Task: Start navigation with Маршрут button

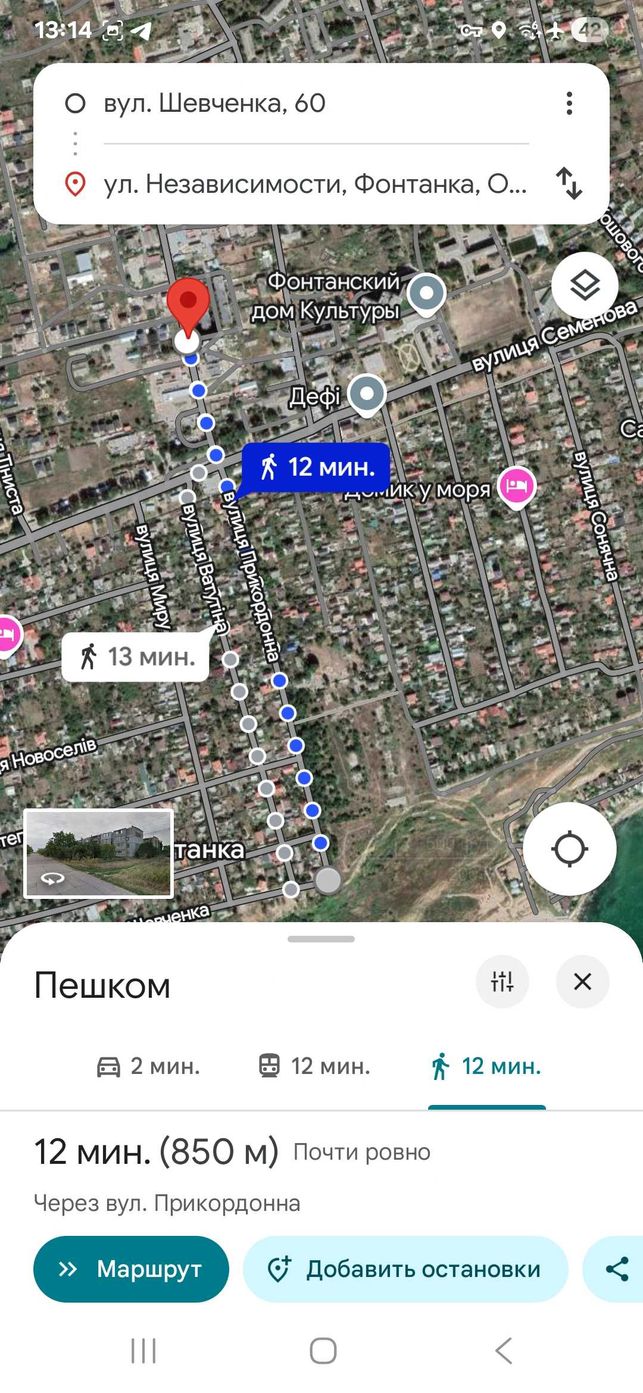Action: [131, 1269]
